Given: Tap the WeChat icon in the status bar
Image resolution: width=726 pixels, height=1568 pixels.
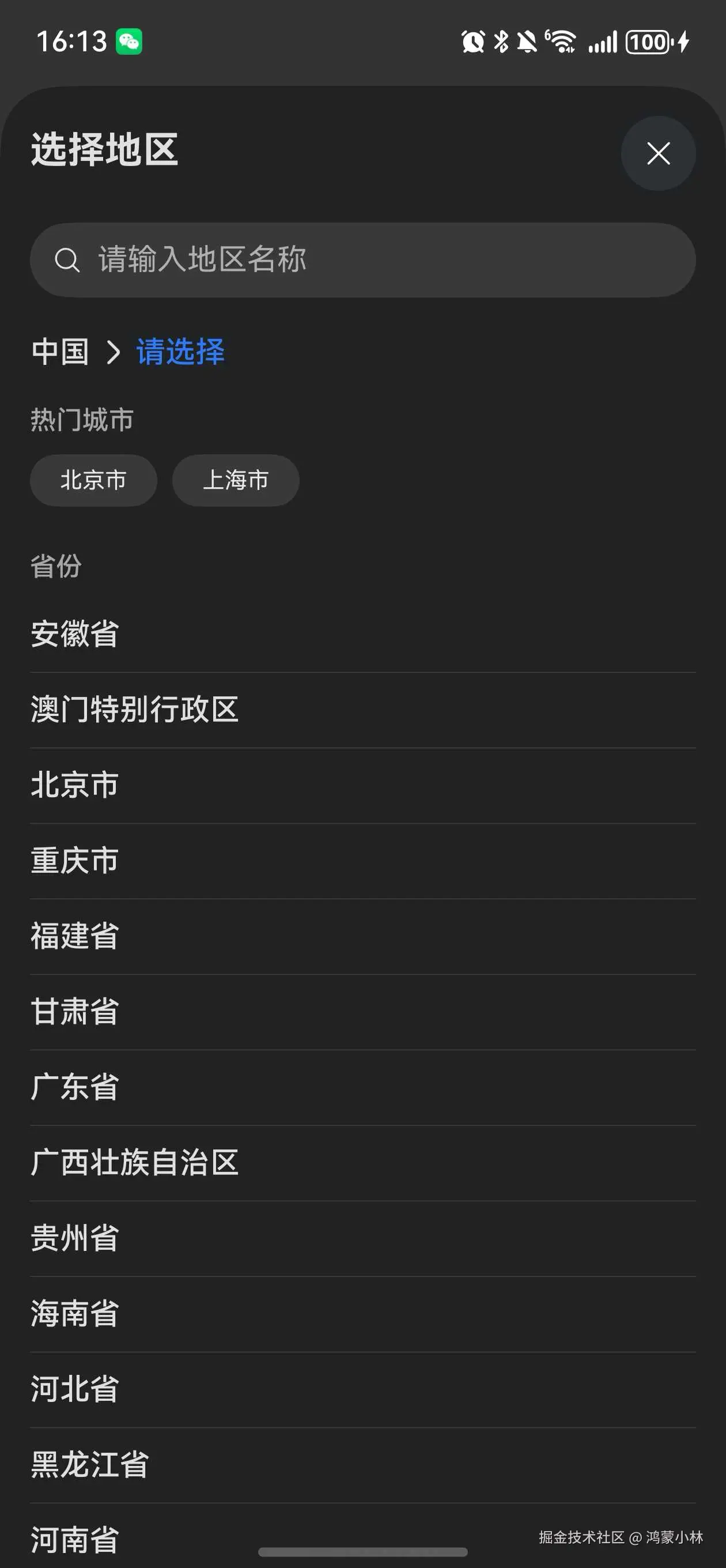Looking at the screenshot, I should pyautogui.click(x=130, y=40).
